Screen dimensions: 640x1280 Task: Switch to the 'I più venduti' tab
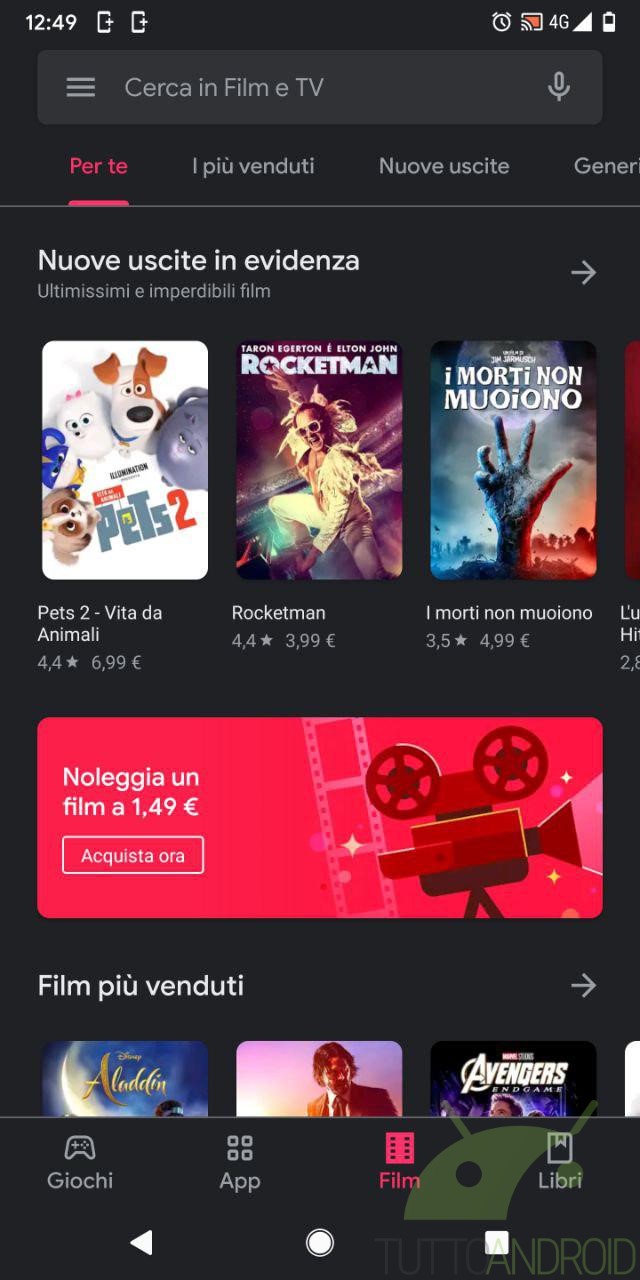pyautogui.click(x=253, y=166)
